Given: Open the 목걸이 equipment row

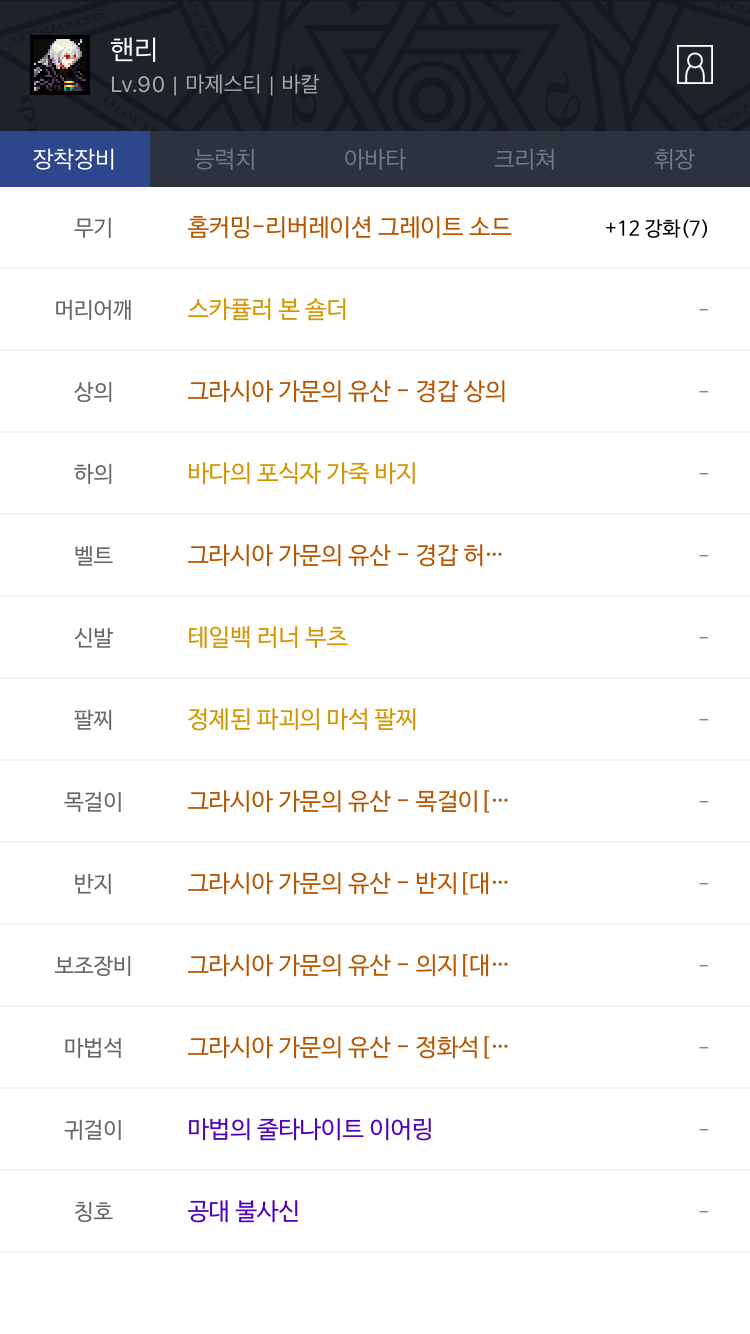Looking at the screenshot, I should click(x=375, y=801).
